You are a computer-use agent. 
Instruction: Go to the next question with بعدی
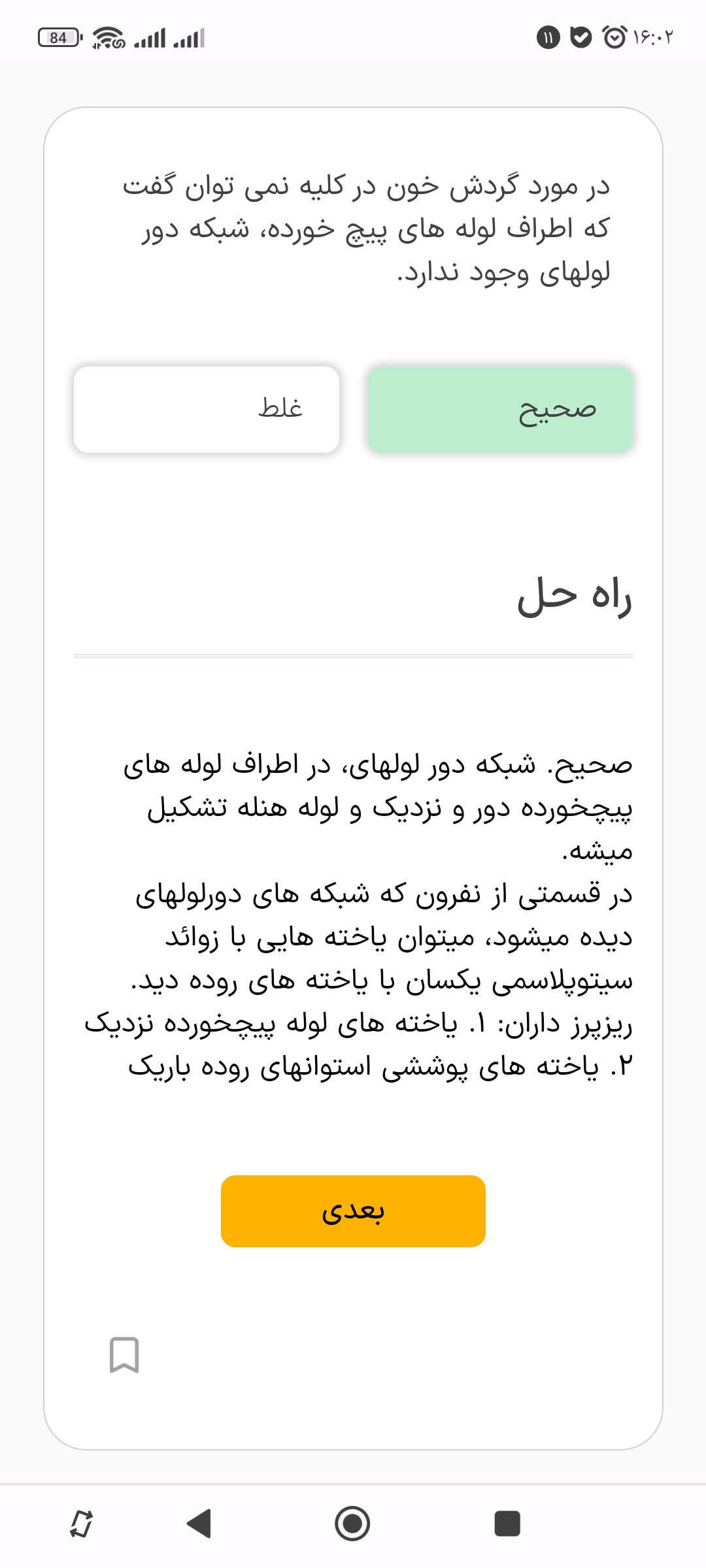pos(353,1211)
